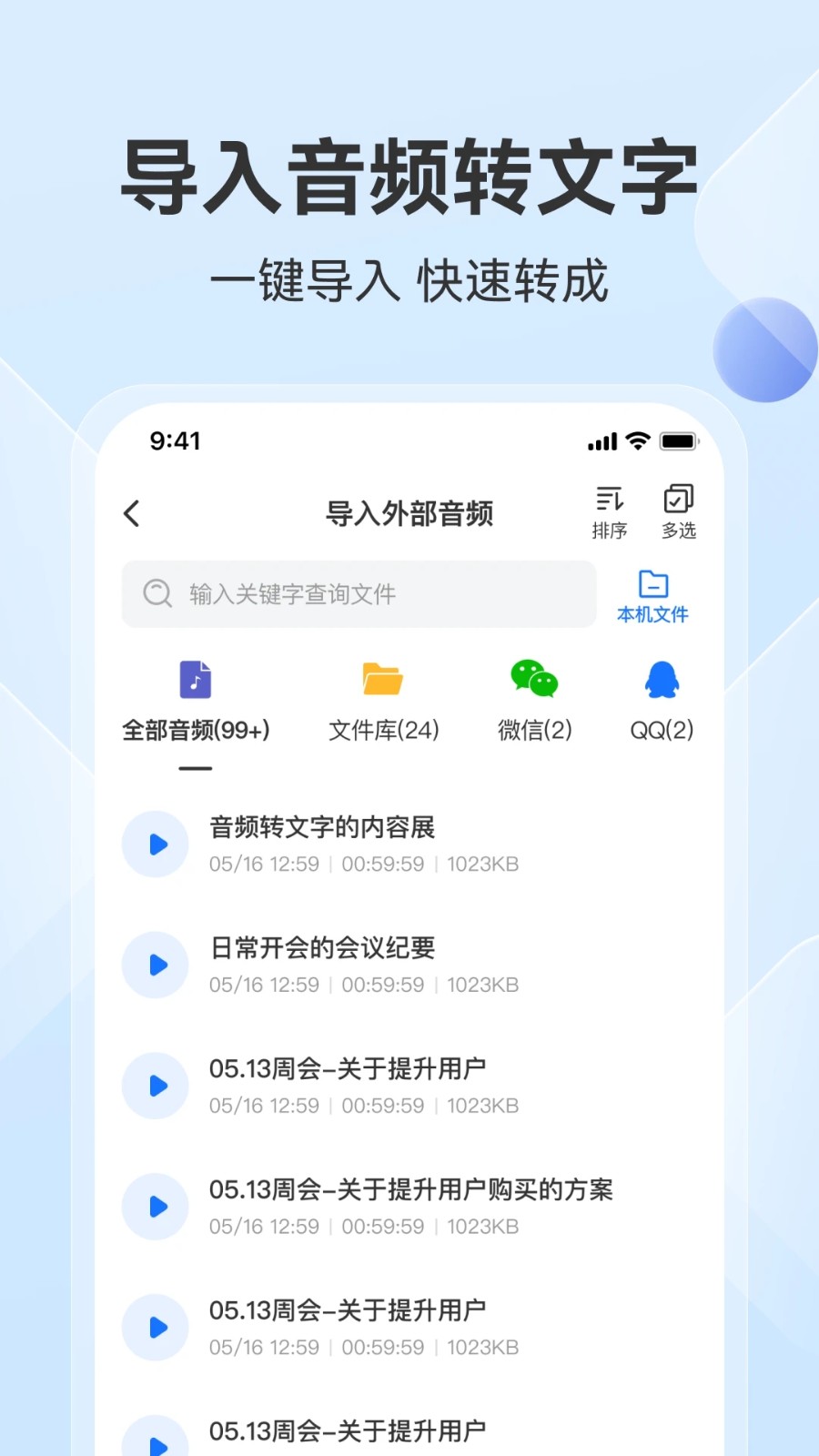Screen dimensions: 819x1456
Task: Switch to the 文件库(24) tab
Action: [383, 730]
